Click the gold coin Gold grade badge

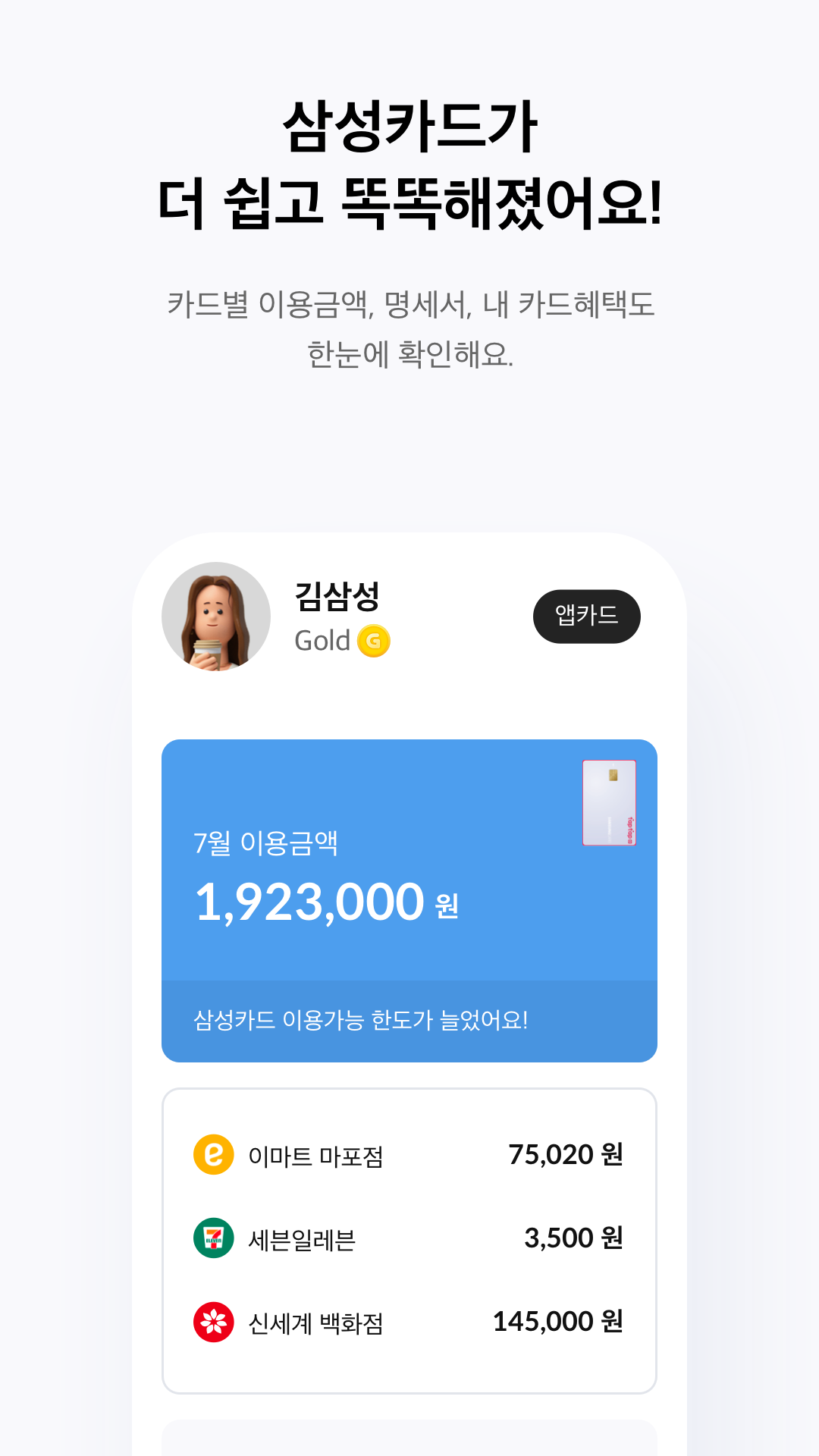tap(375, 641)
